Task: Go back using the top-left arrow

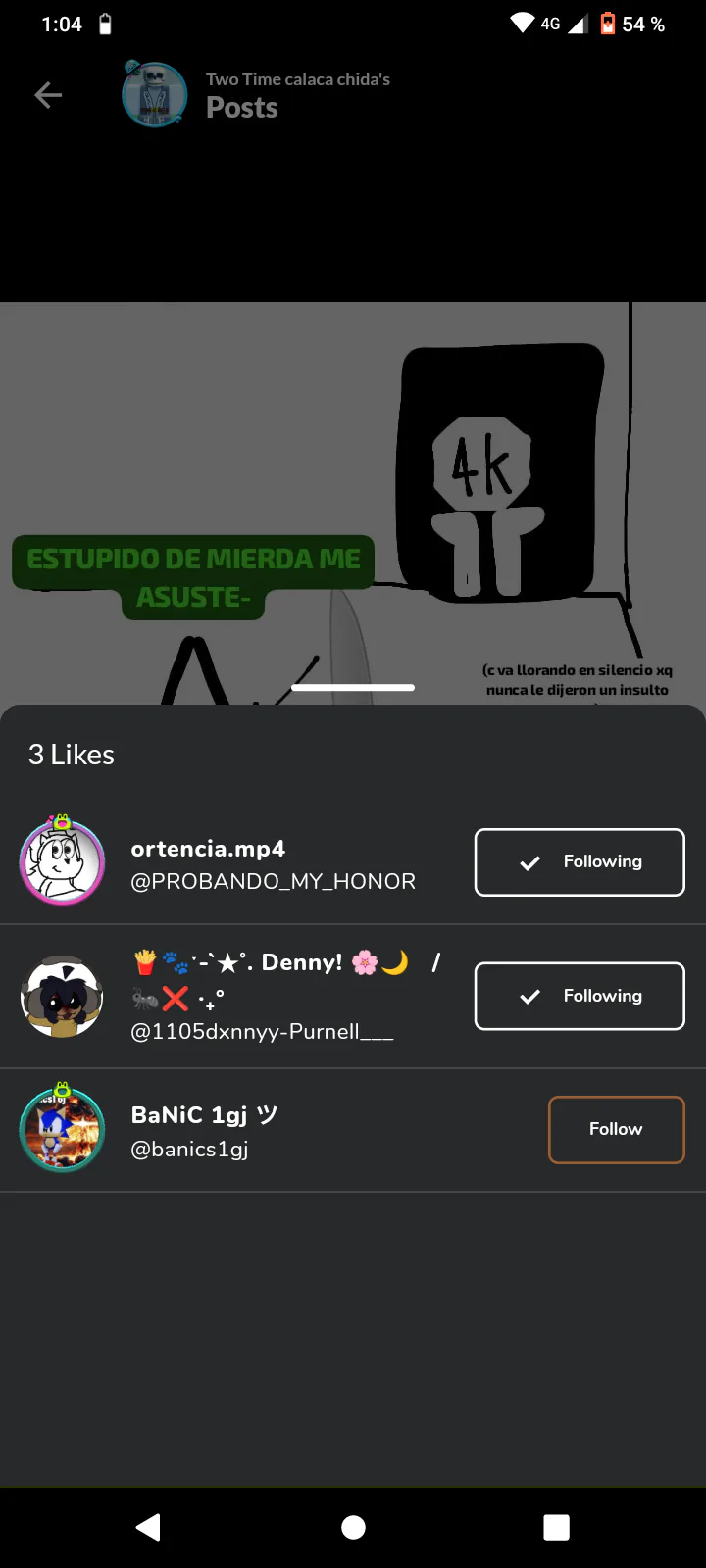Action: coord(48,95)
